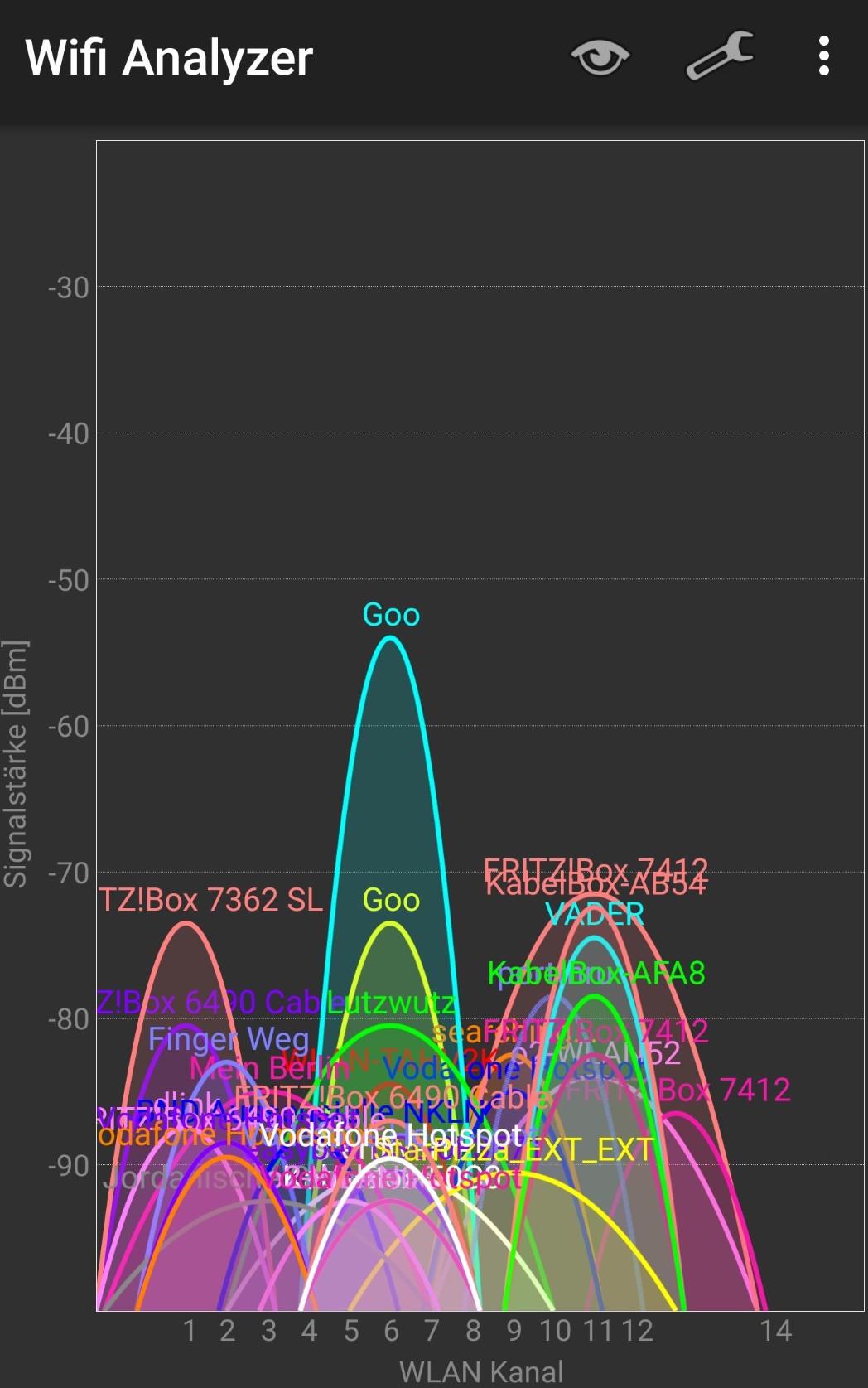The height and width of the screenshot is (1388, 868).
Task: Select the cyan Goo network curve
Action: click(x=391, y=615)
